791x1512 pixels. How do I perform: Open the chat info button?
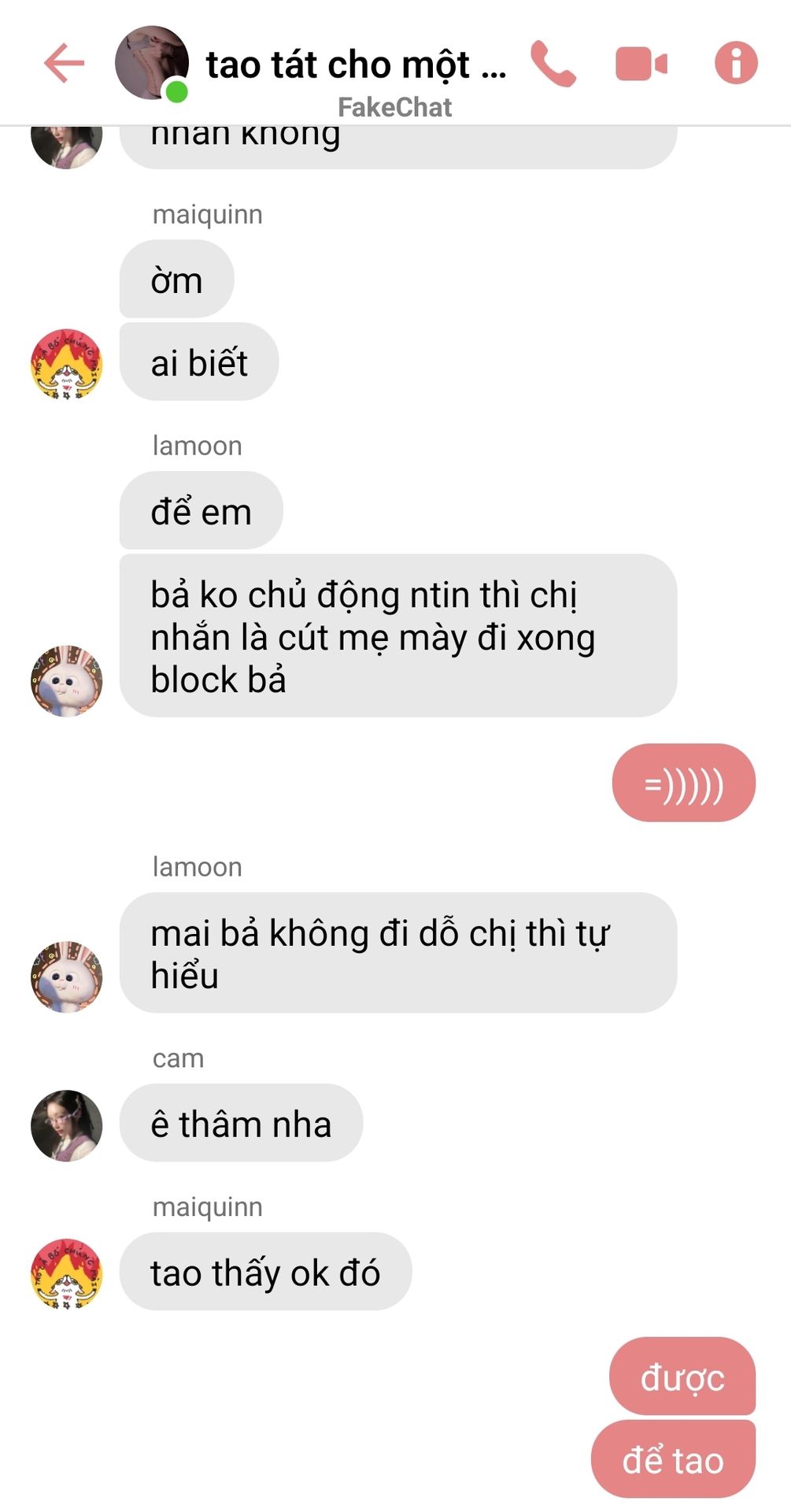pos(736,63)
